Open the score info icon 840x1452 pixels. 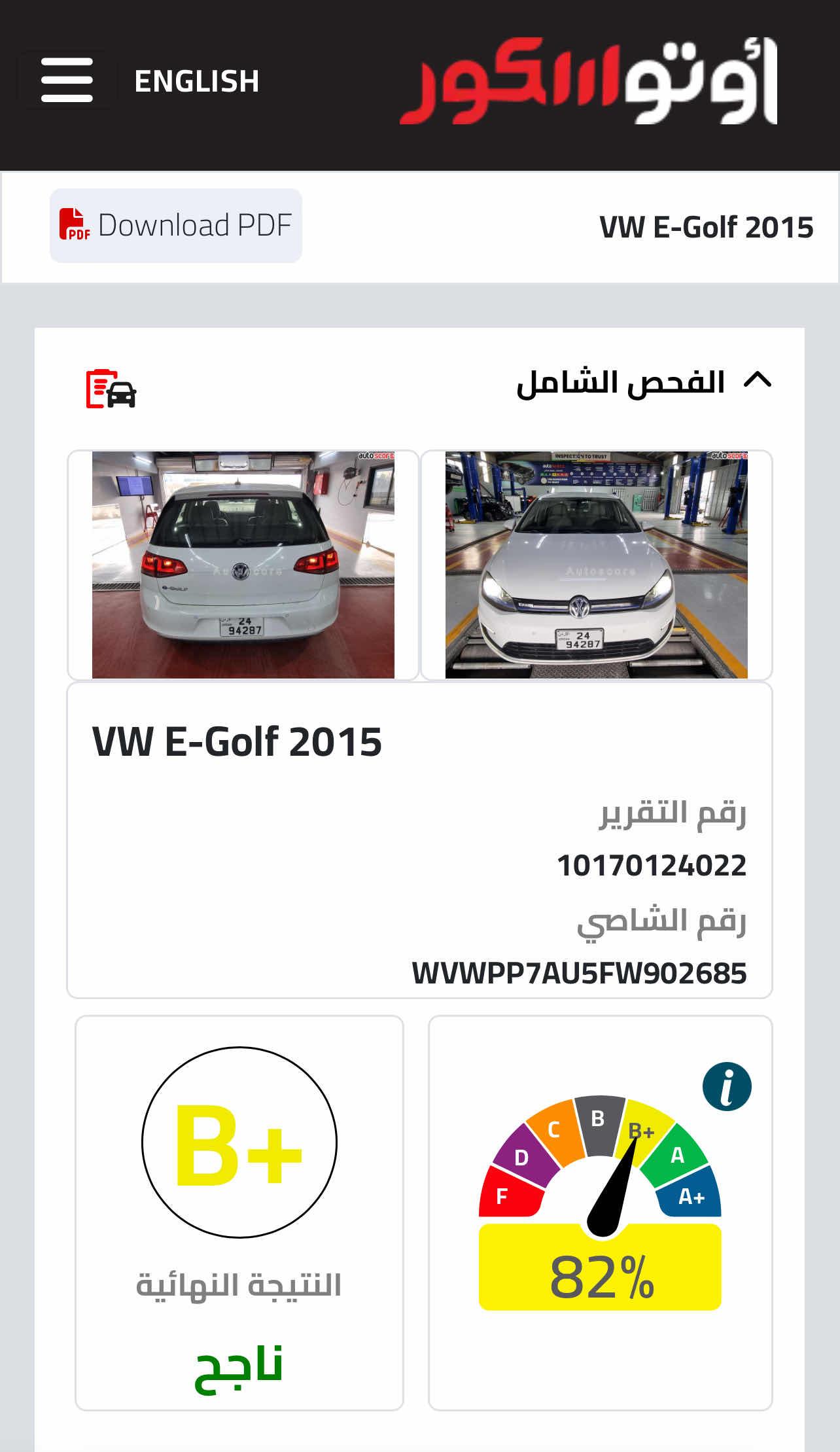727,1087
